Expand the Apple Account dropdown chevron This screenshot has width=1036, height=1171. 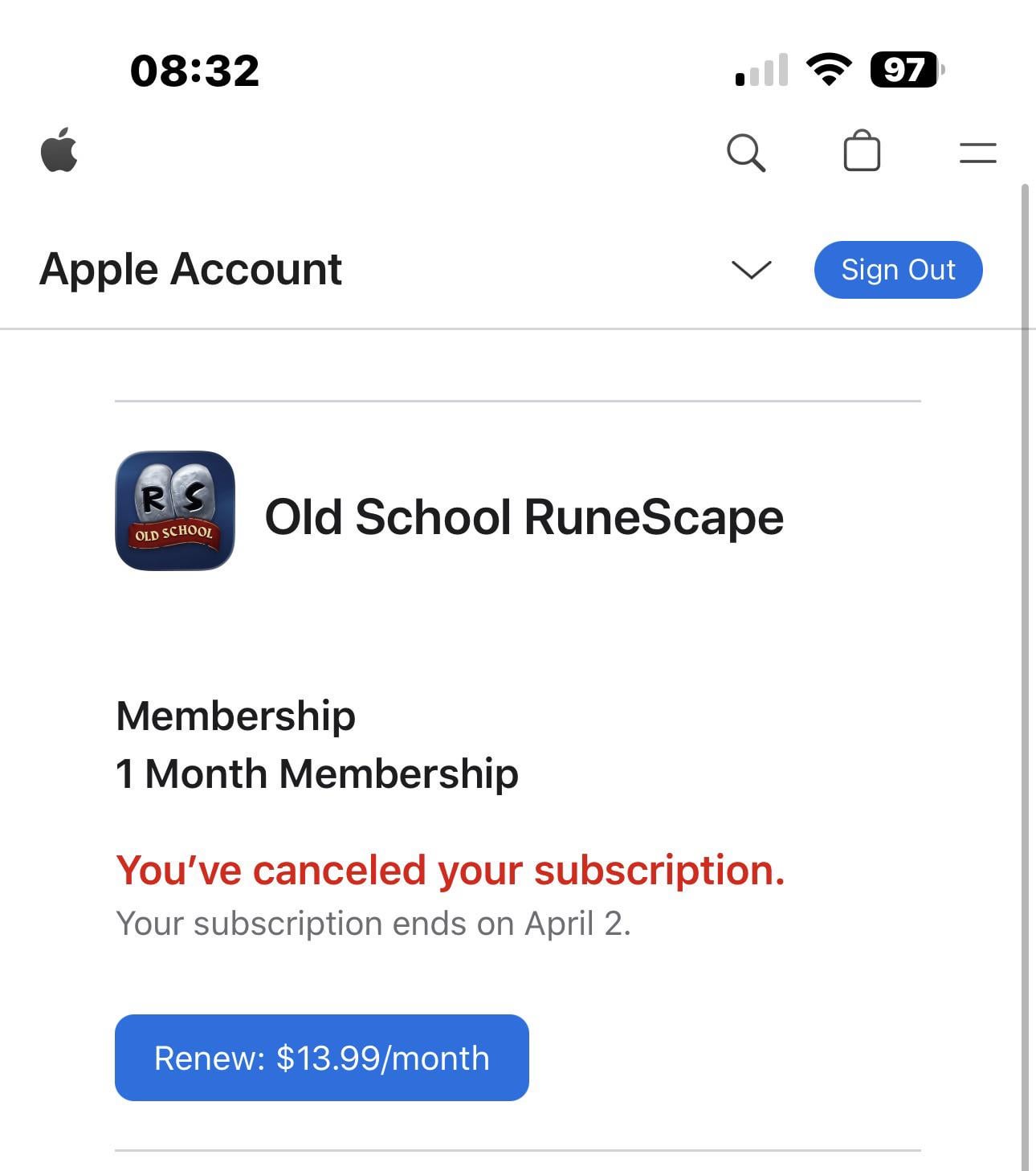752,270
